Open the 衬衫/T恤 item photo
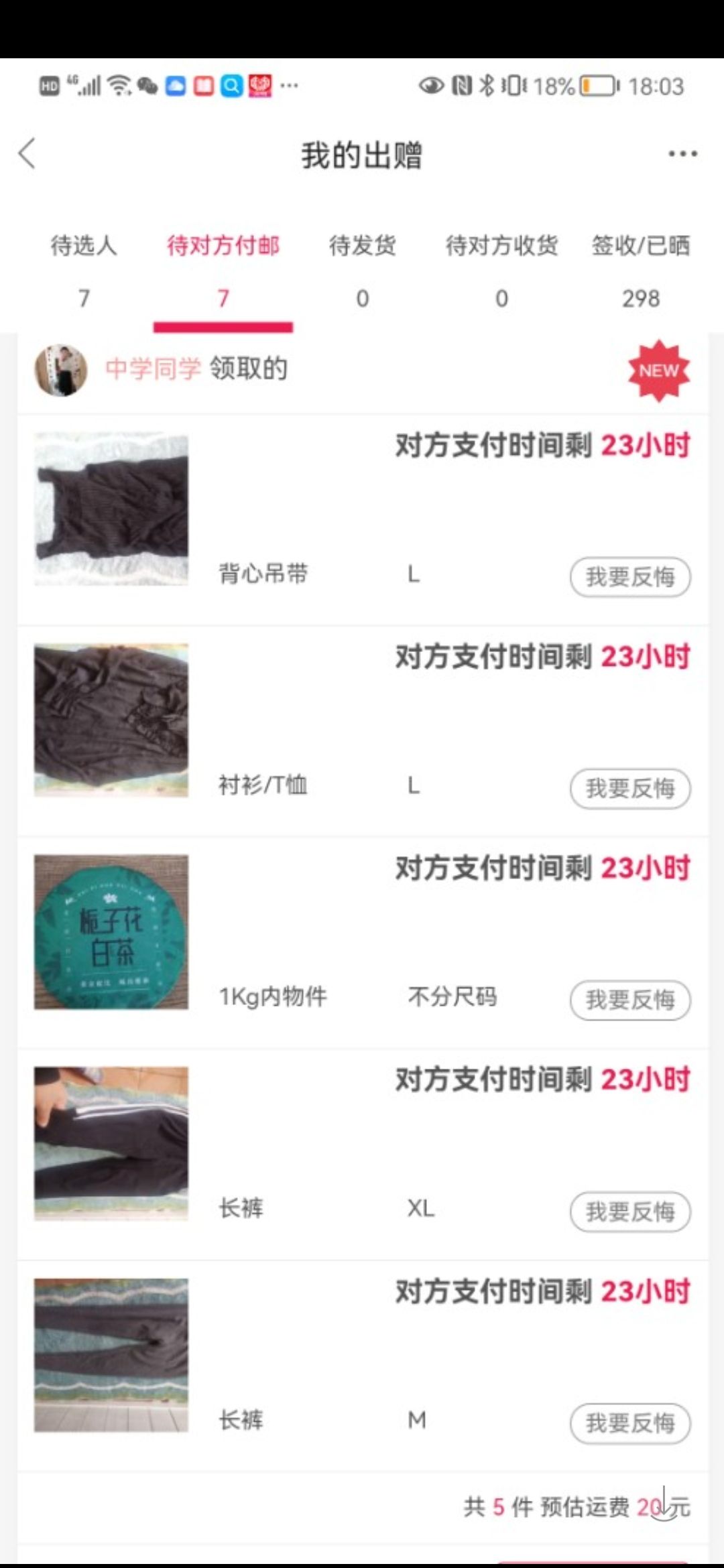Image resolution: width=724 pixels, height=1568 pixels. coord(111,720)
